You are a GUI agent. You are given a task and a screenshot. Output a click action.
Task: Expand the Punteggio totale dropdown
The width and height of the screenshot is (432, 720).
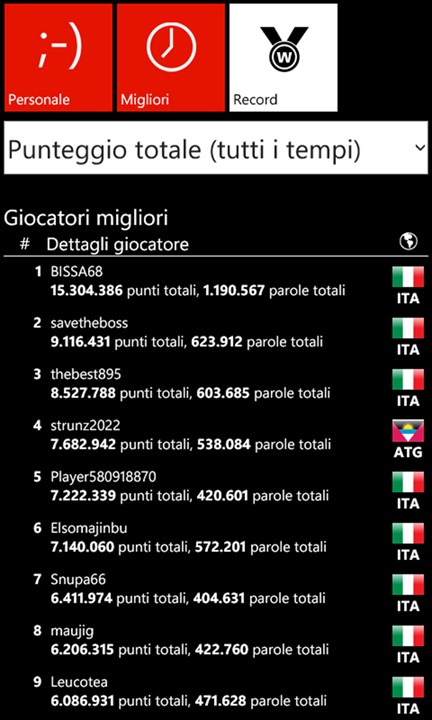pos(216,148)
